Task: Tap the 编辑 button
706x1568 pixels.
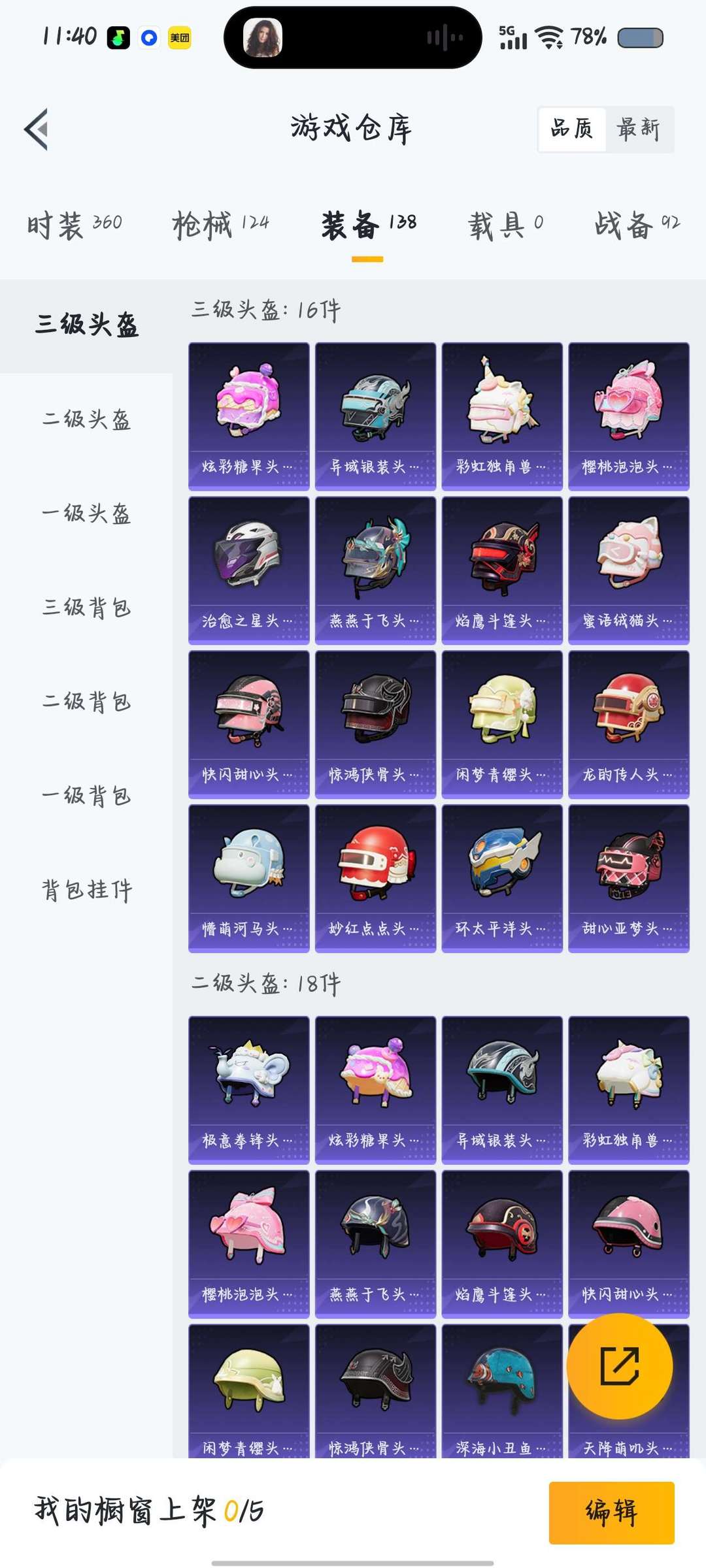Action: click(611, 1512)
